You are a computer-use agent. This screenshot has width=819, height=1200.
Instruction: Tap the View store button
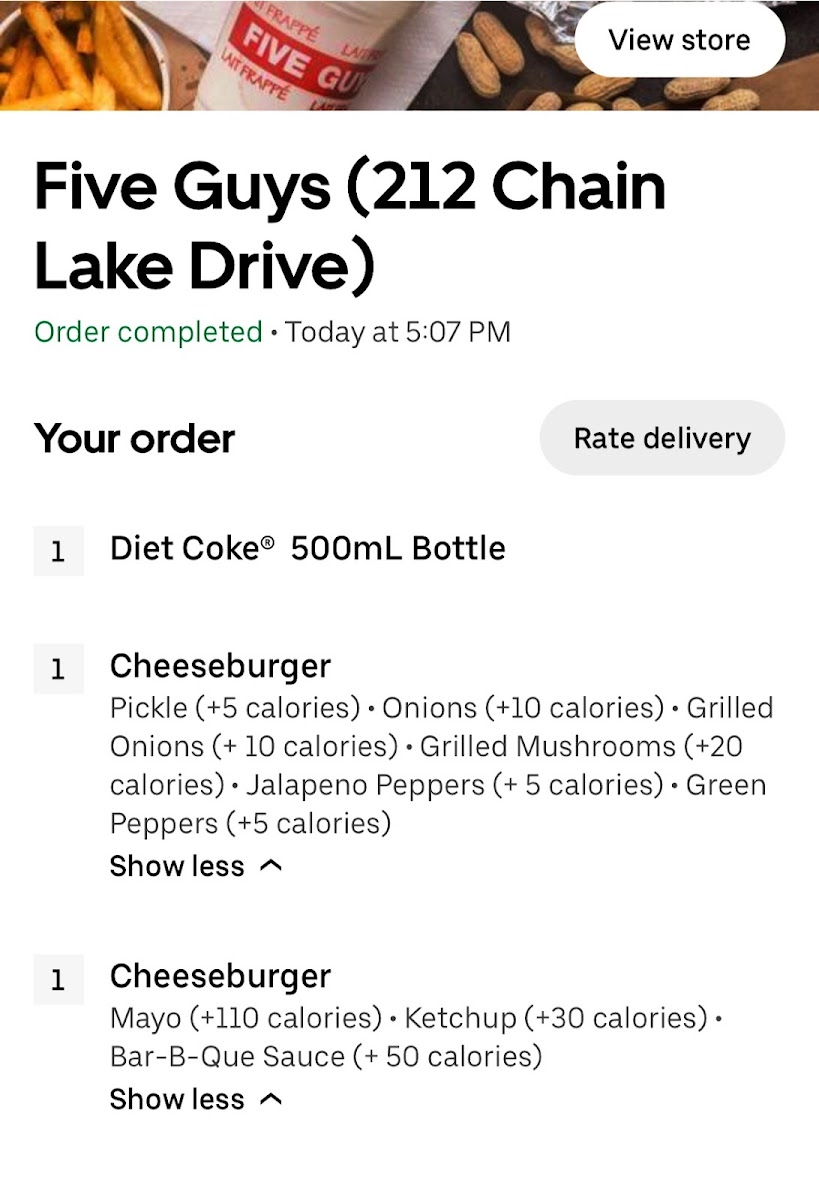[679, 40]
